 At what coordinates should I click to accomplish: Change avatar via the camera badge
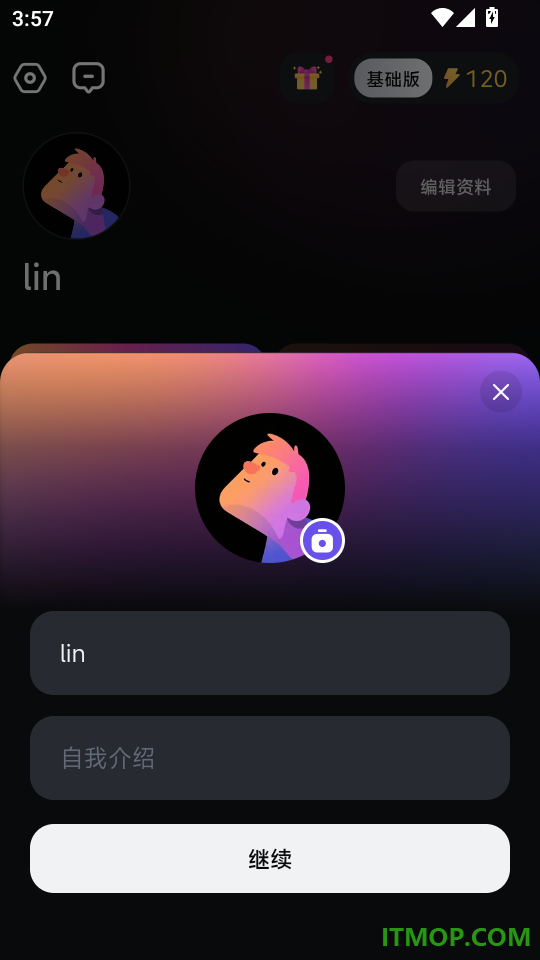(x=323, y=541)
